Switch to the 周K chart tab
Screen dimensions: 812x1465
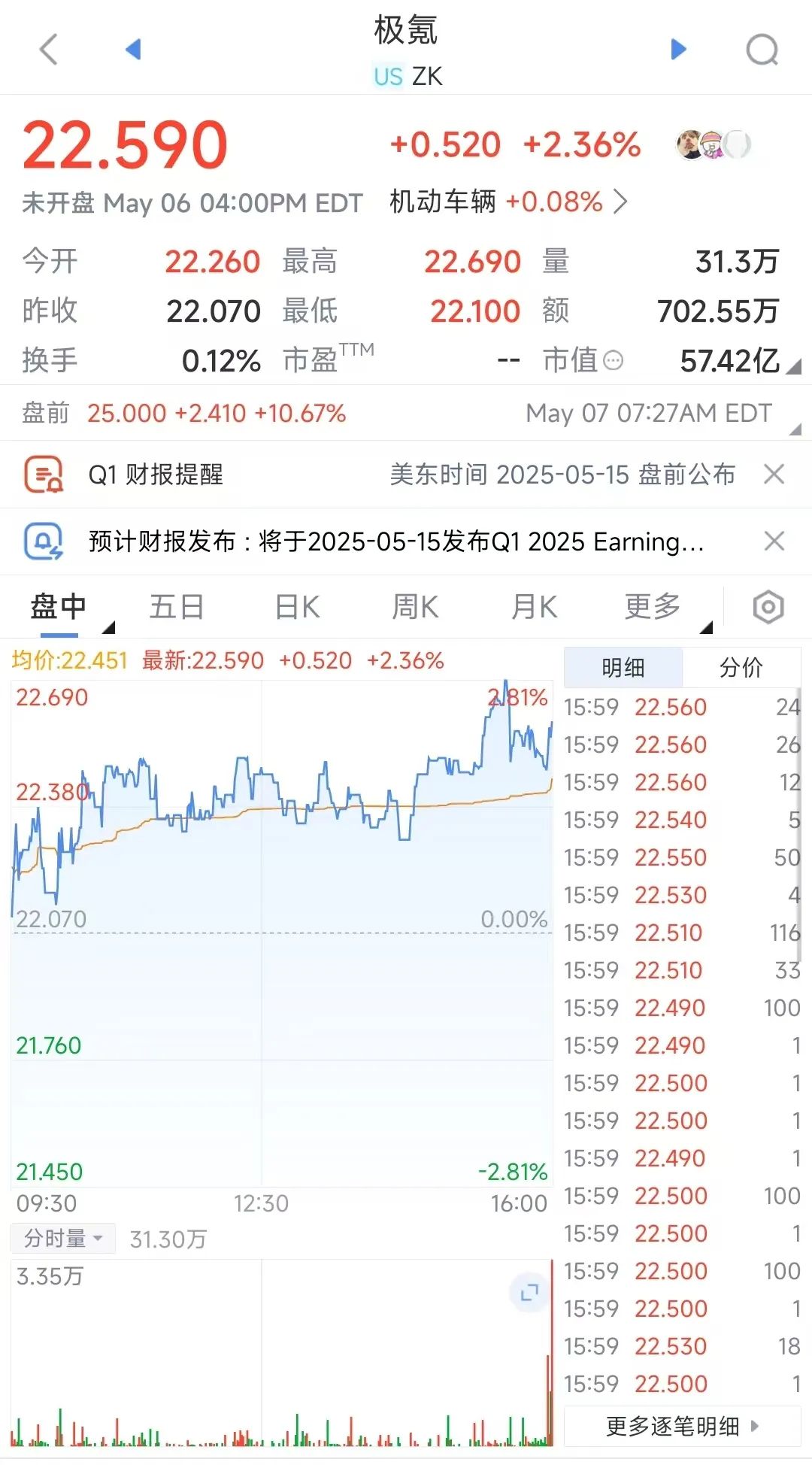pos(415,606)
